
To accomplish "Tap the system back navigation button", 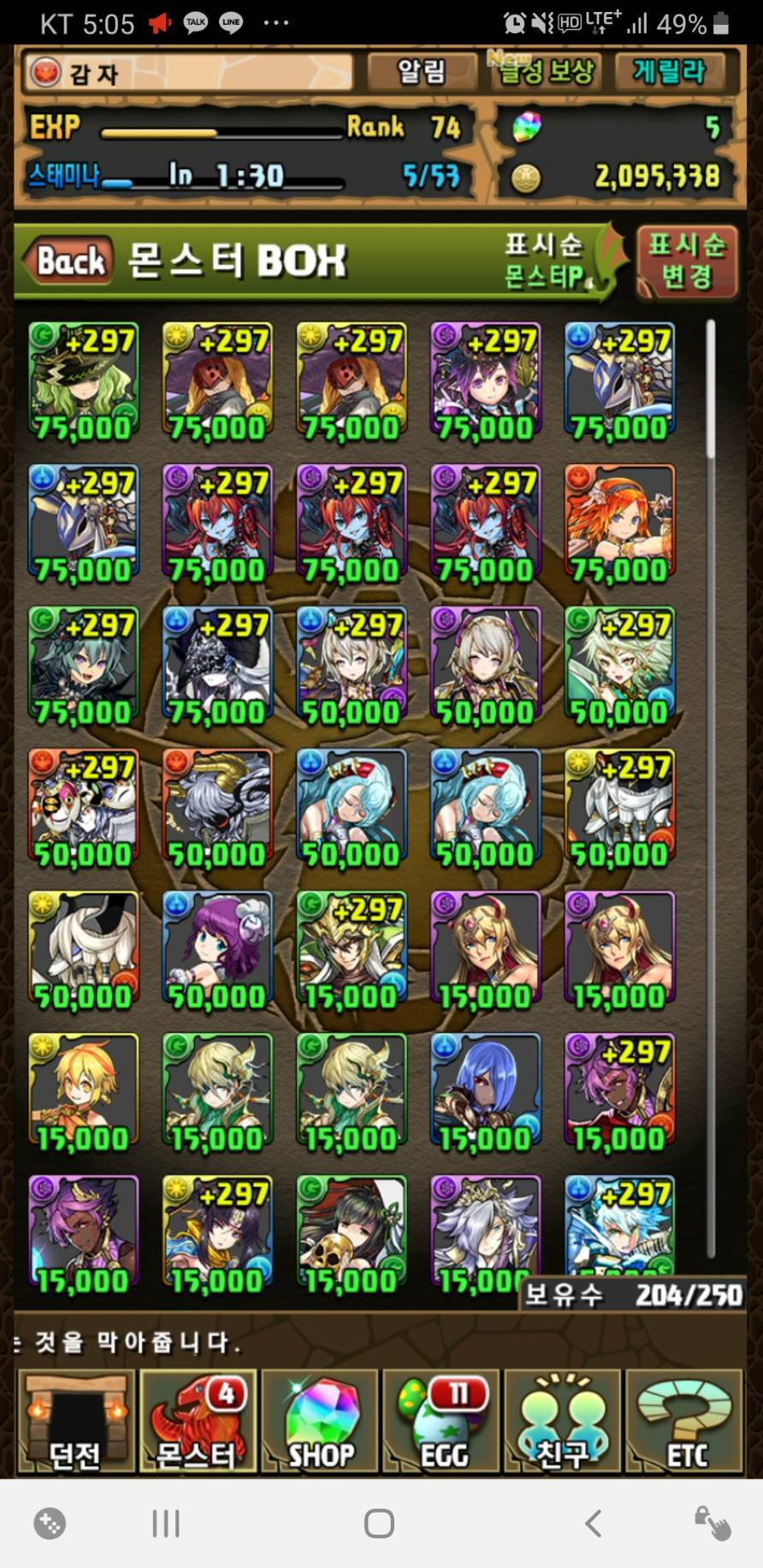I will coord(593,1524).
